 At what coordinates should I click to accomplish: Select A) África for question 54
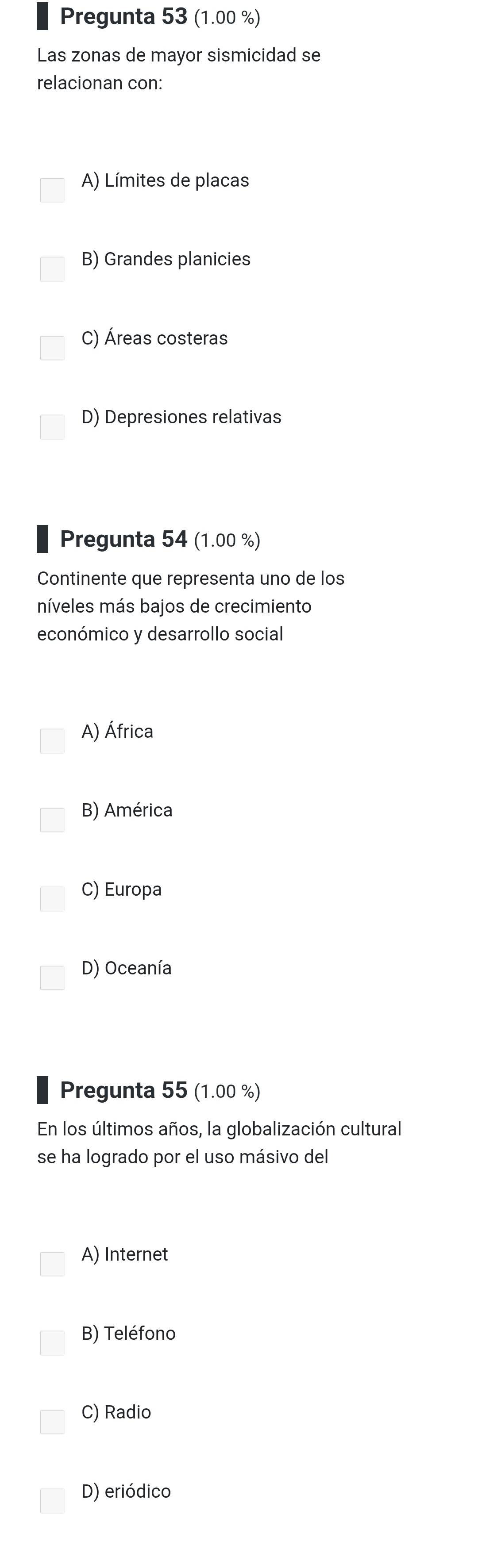[52, 741]
